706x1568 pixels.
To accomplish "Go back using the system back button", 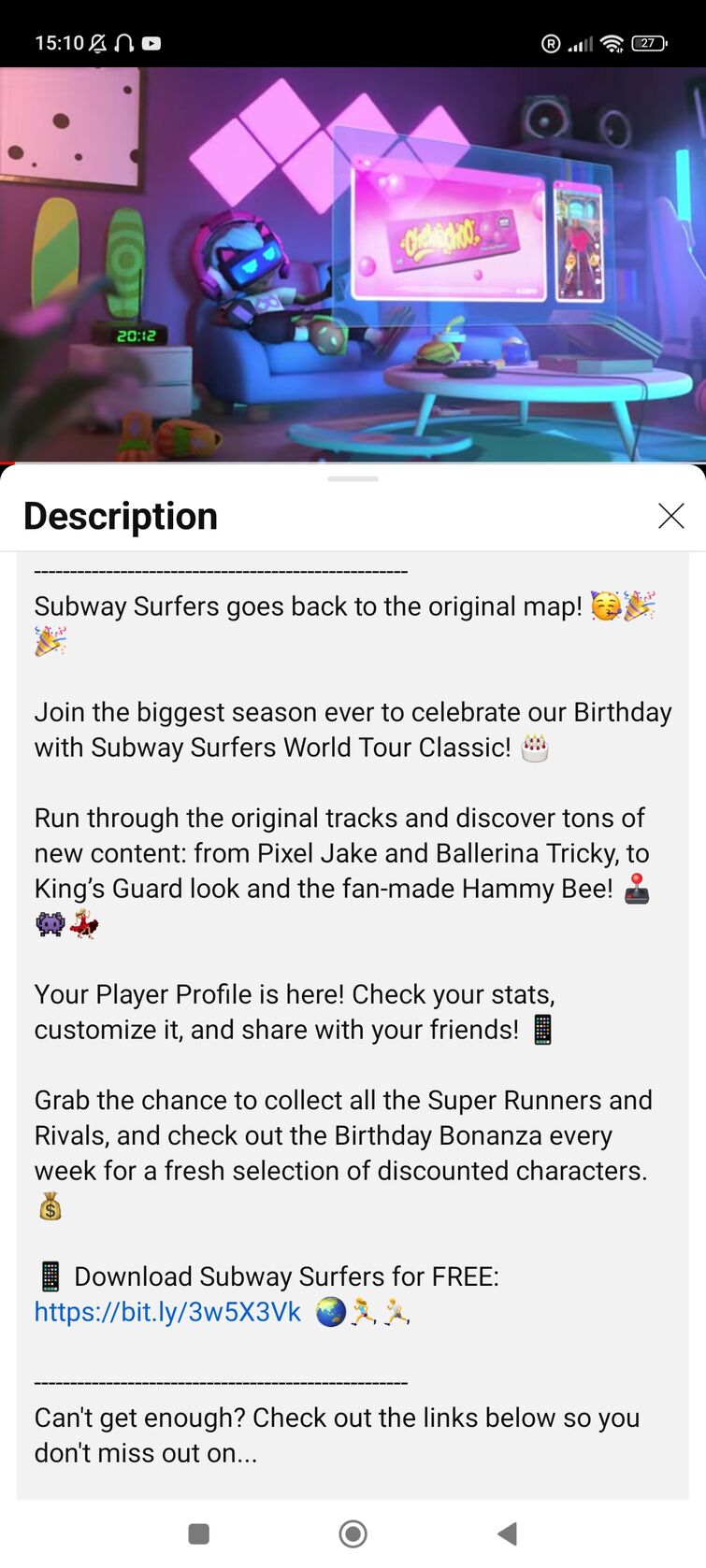I will click(x=507, y=1533).
